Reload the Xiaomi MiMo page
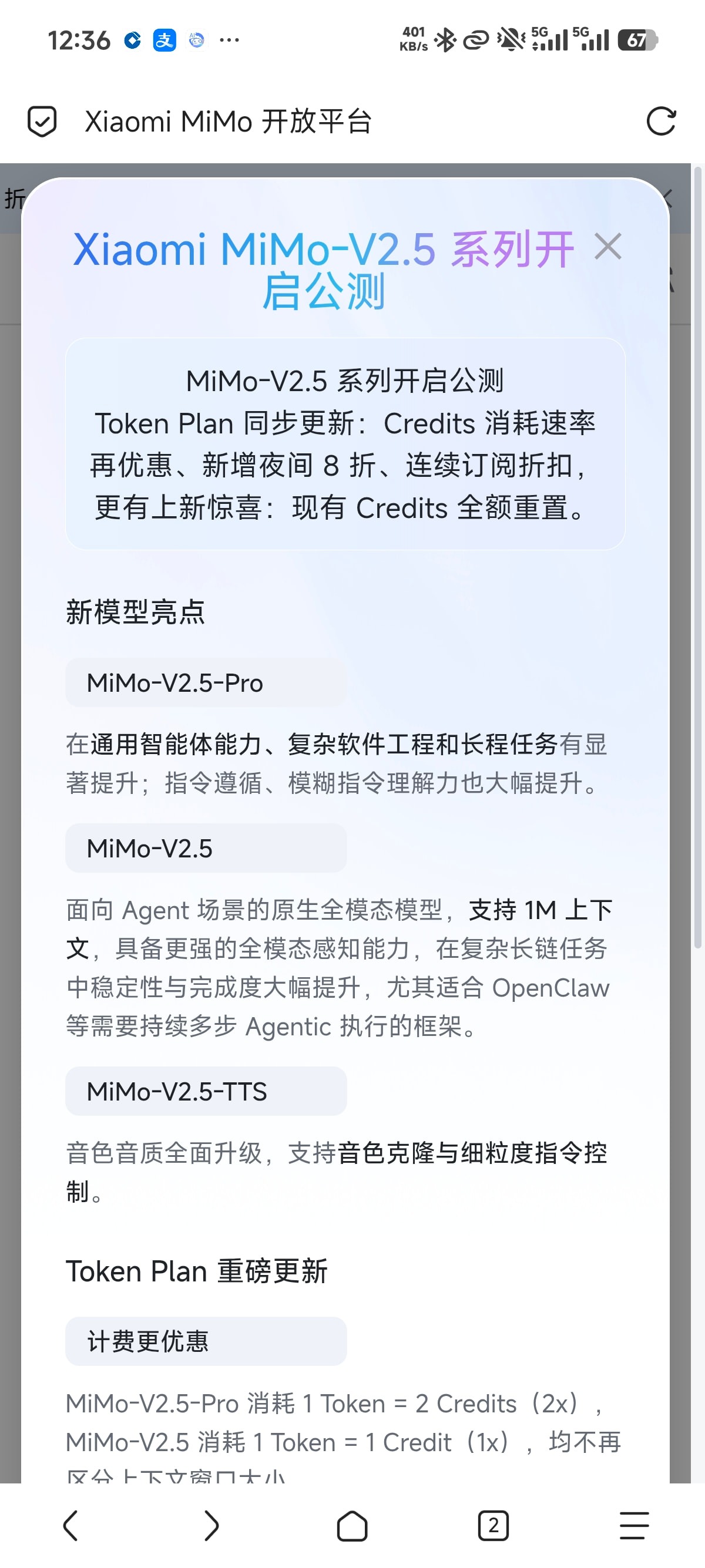 coord(661,121)
